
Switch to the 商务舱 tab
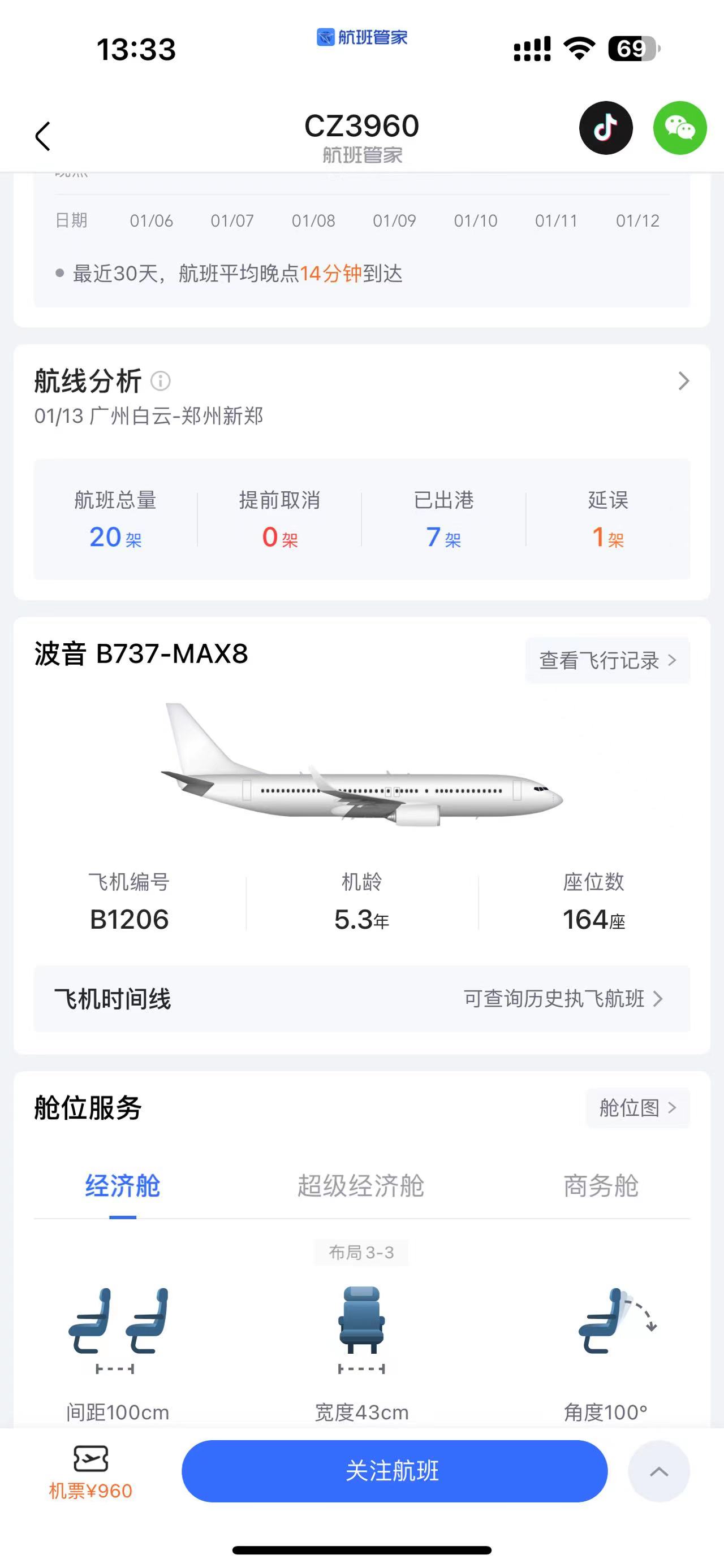600,1186
